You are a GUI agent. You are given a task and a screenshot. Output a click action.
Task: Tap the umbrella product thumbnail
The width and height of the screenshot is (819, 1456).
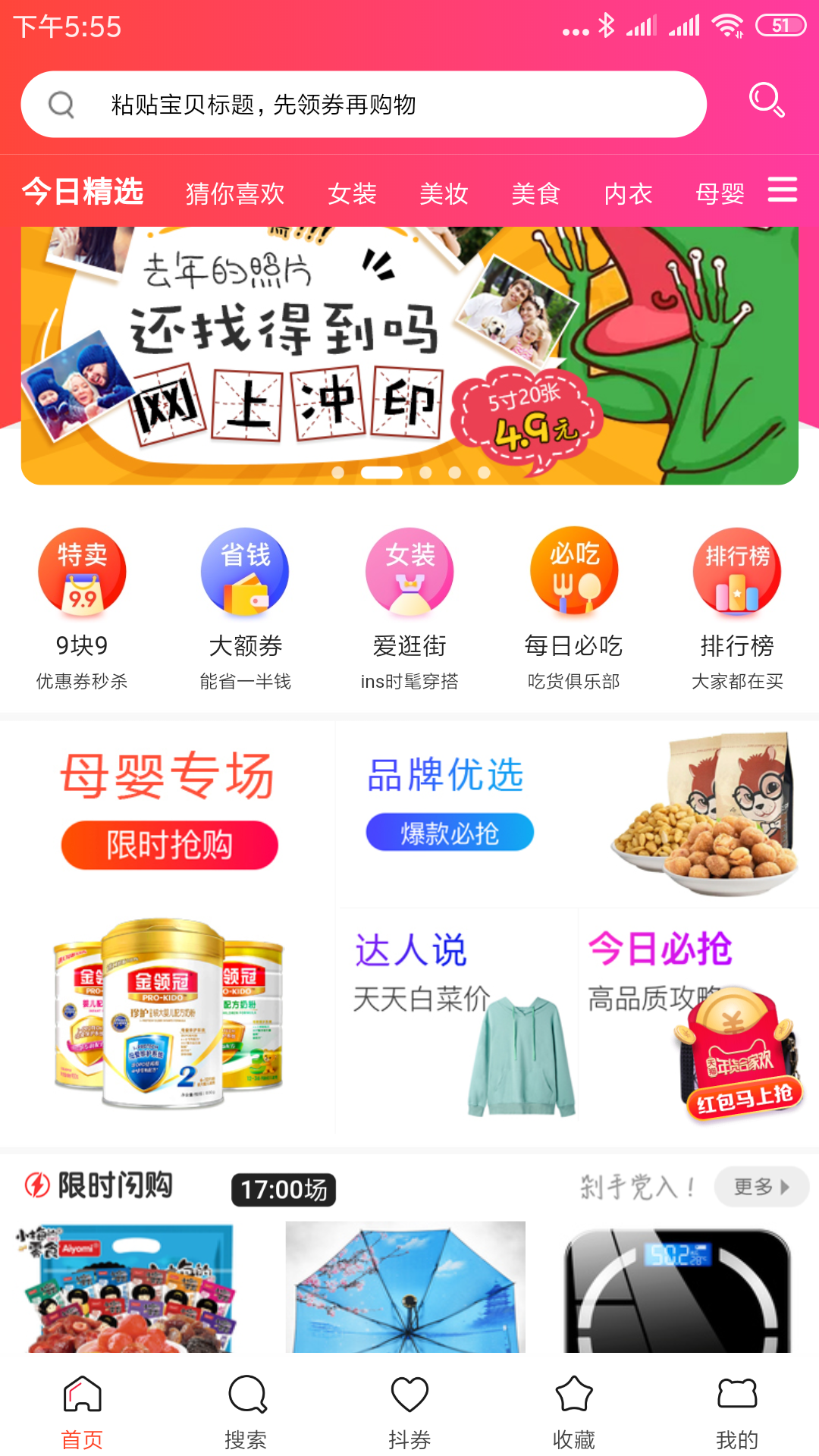pyautogui.click(x=409, y=1289)
